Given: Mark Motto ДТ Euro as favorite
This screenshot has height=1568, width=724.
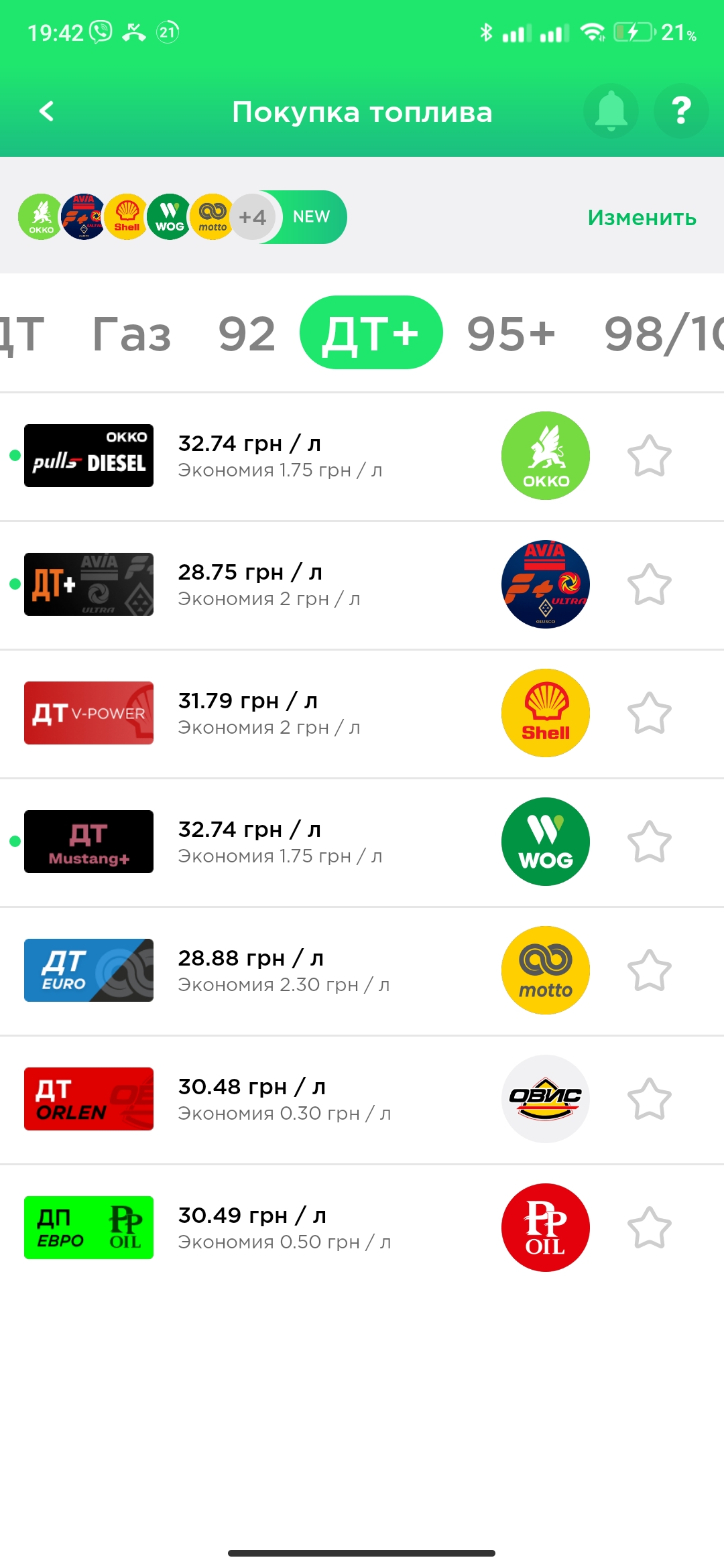Looking at the screenshot, I should [x=649, y=971].
